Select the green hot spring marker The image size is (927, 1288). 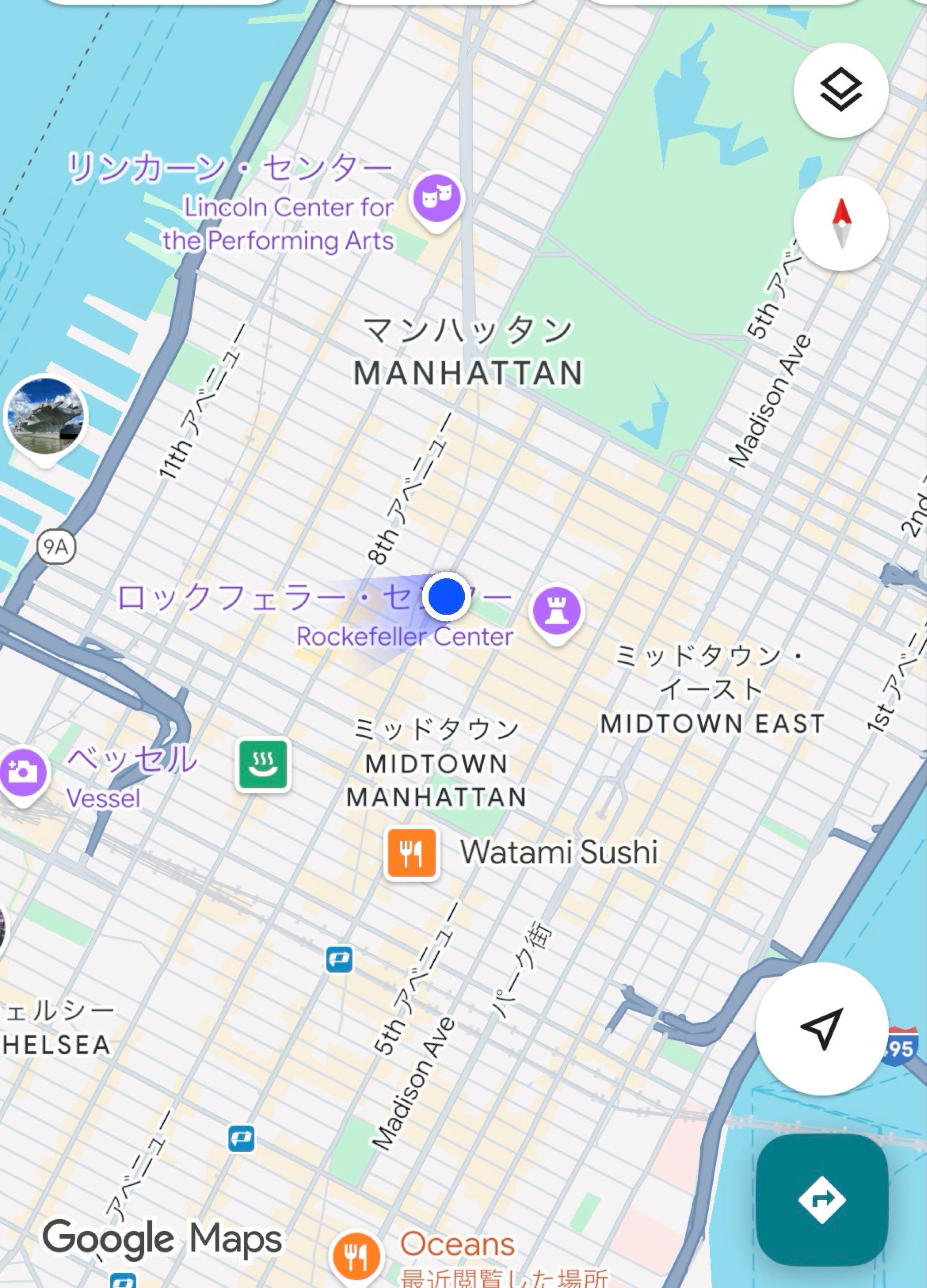[x=262, y=765]
